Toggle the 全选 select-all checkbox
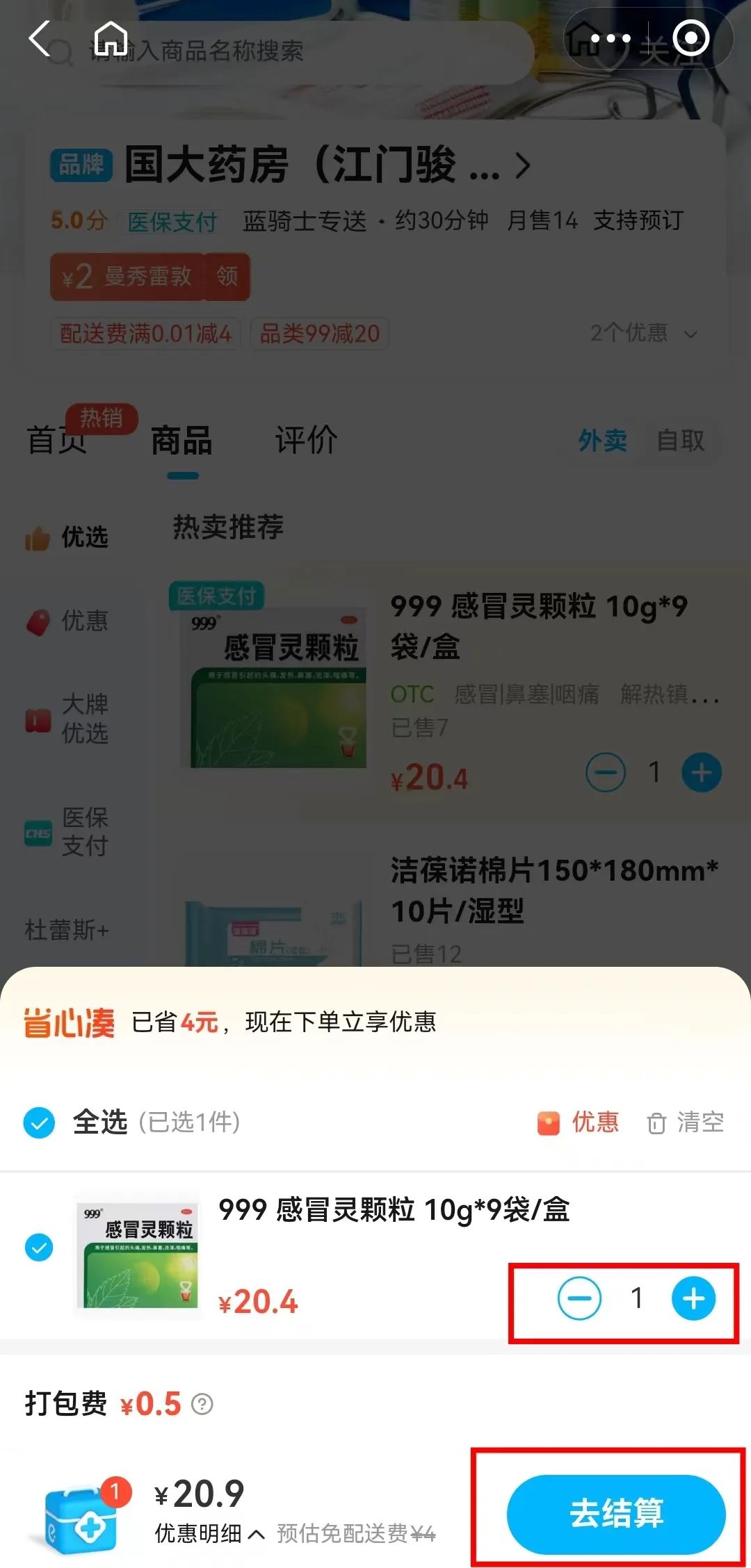The image size is (751, 1568). (40, 1122)
